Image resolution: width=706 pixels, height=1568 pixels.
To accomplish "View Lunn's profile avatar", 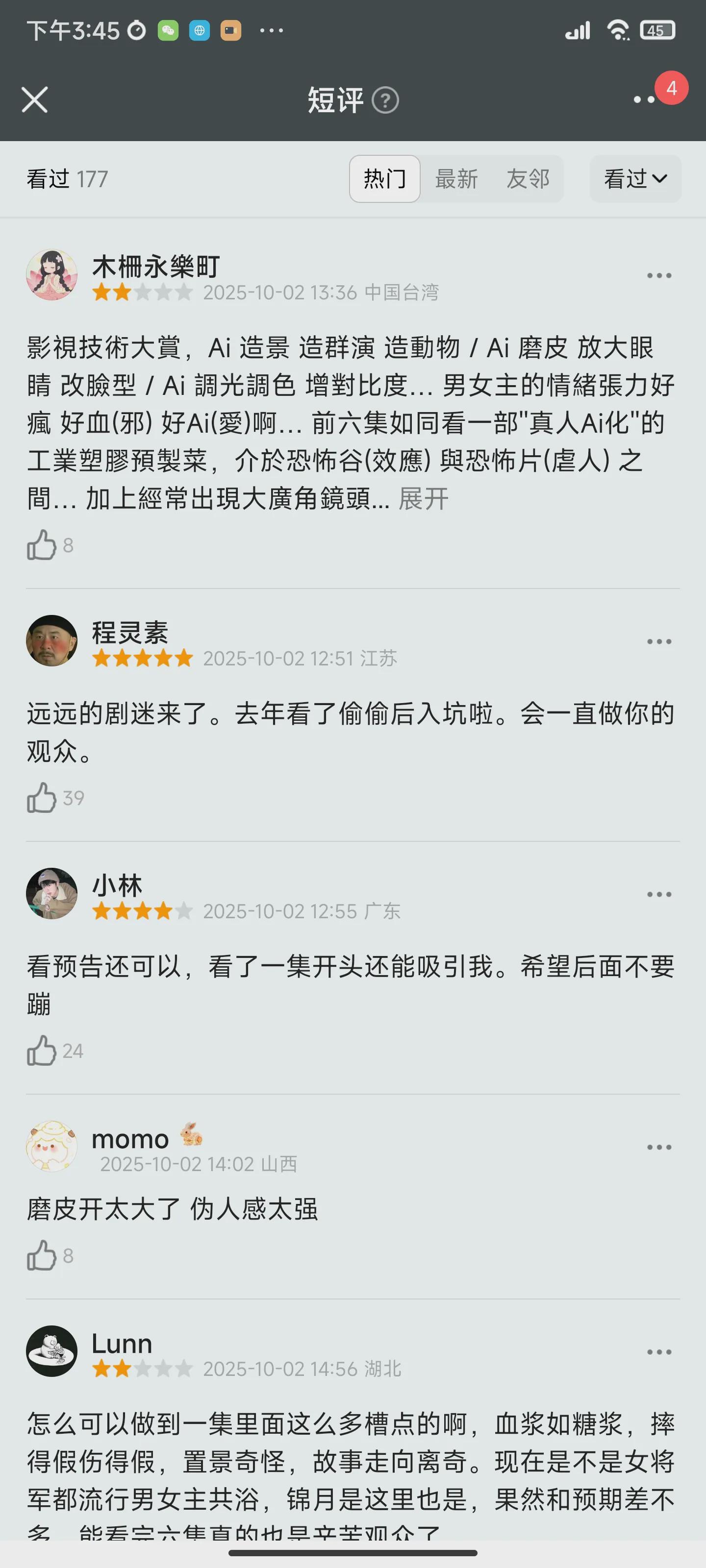I will click(x=52, y=1351).
